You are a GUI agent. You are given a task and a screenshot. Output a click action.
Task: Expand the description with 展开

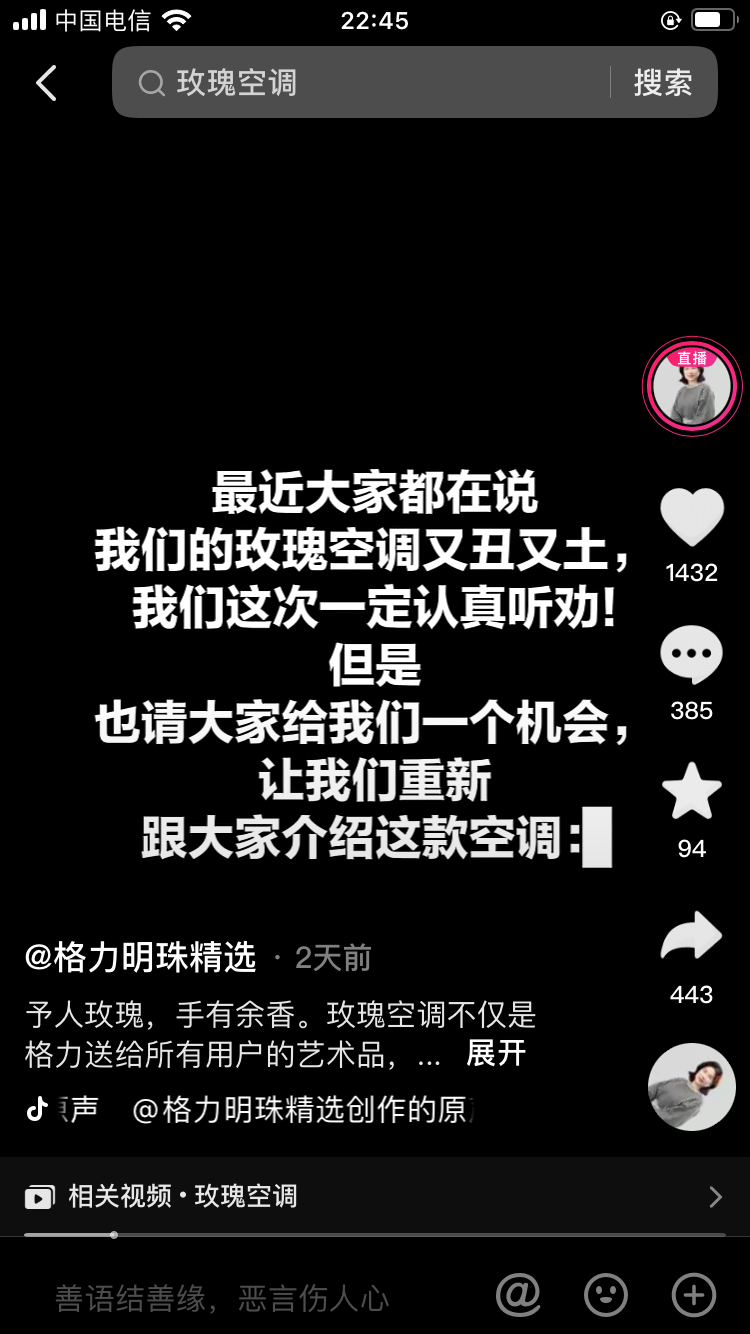(495, 1053)
